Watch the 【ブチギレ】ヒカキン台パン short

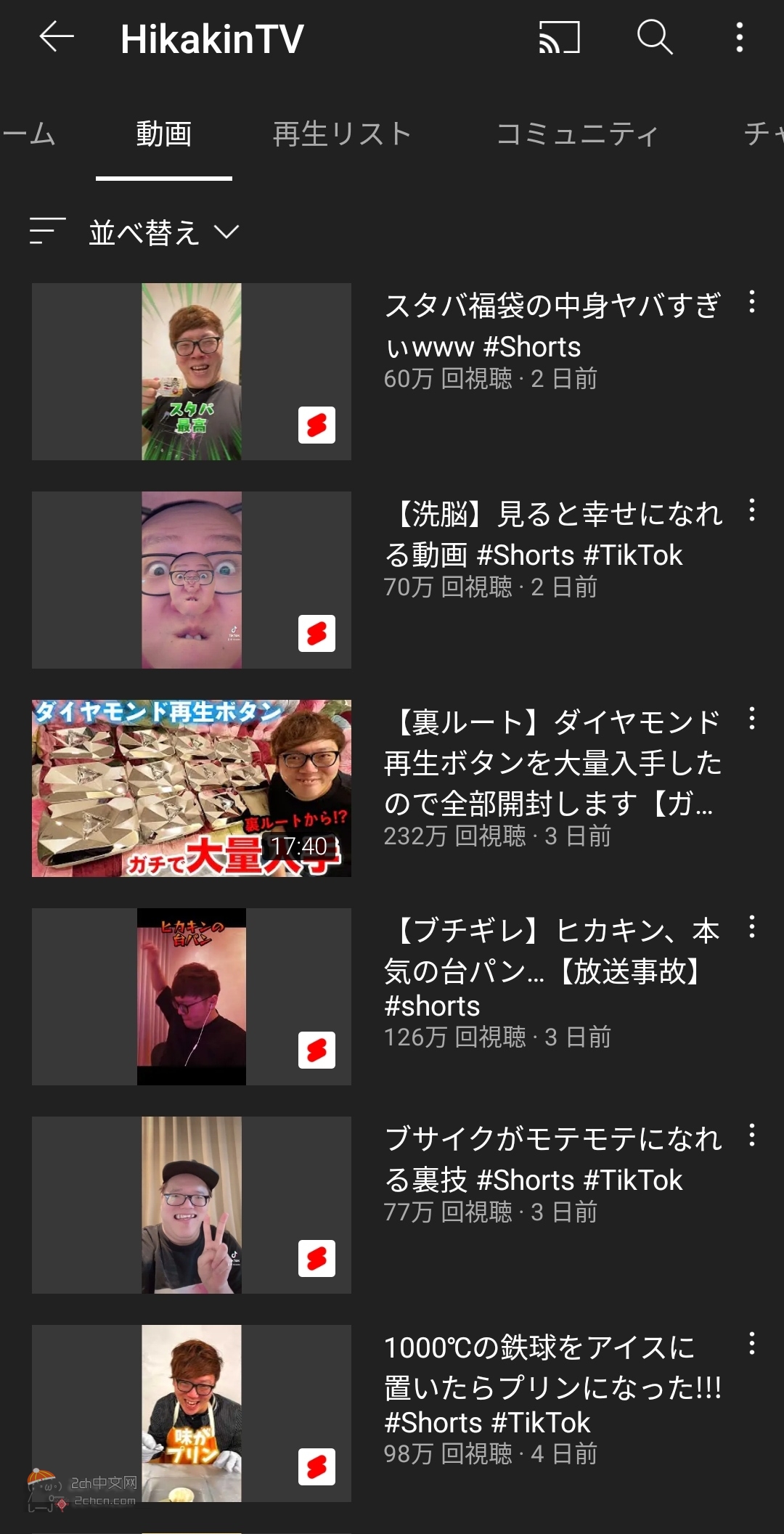click(192, 997)
